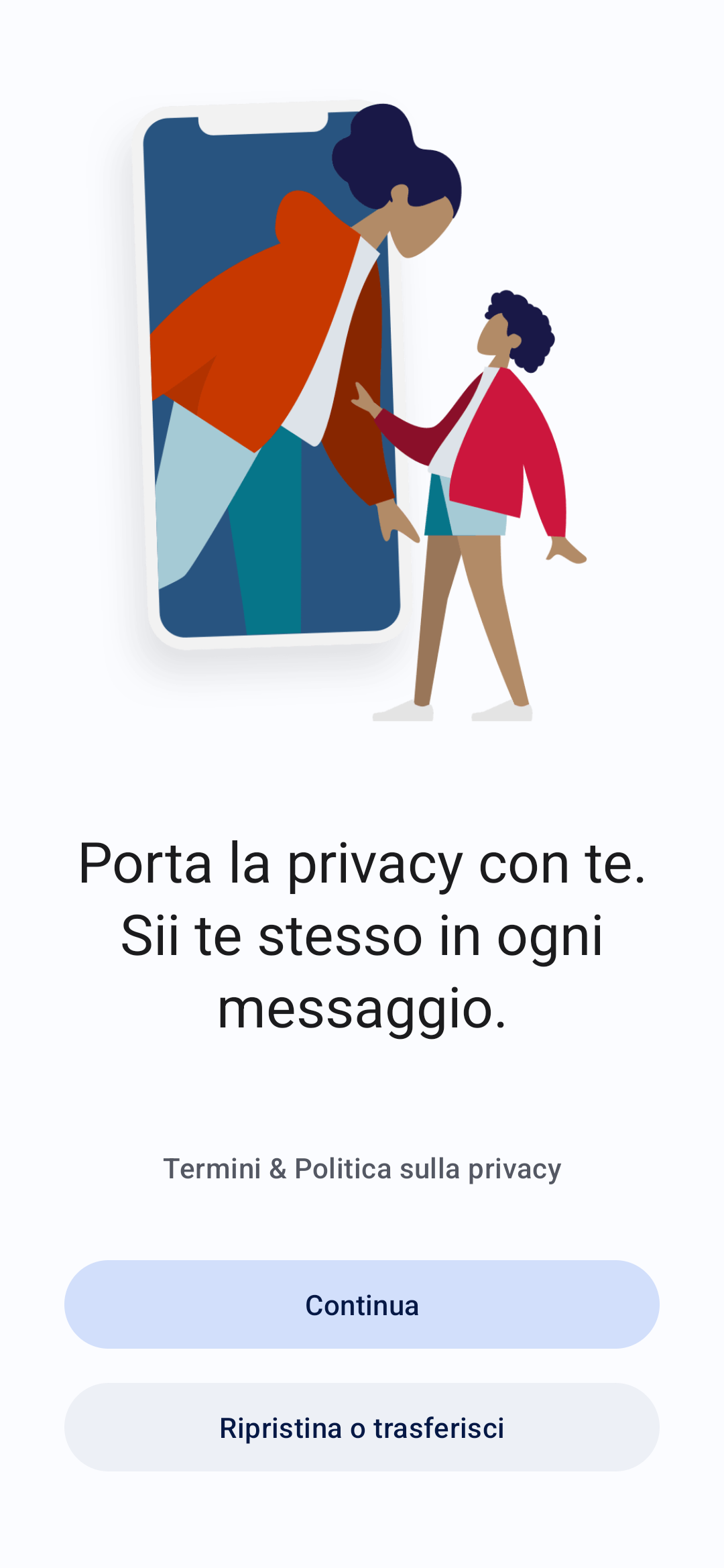Tap the Continua button

click(362, 1304)
